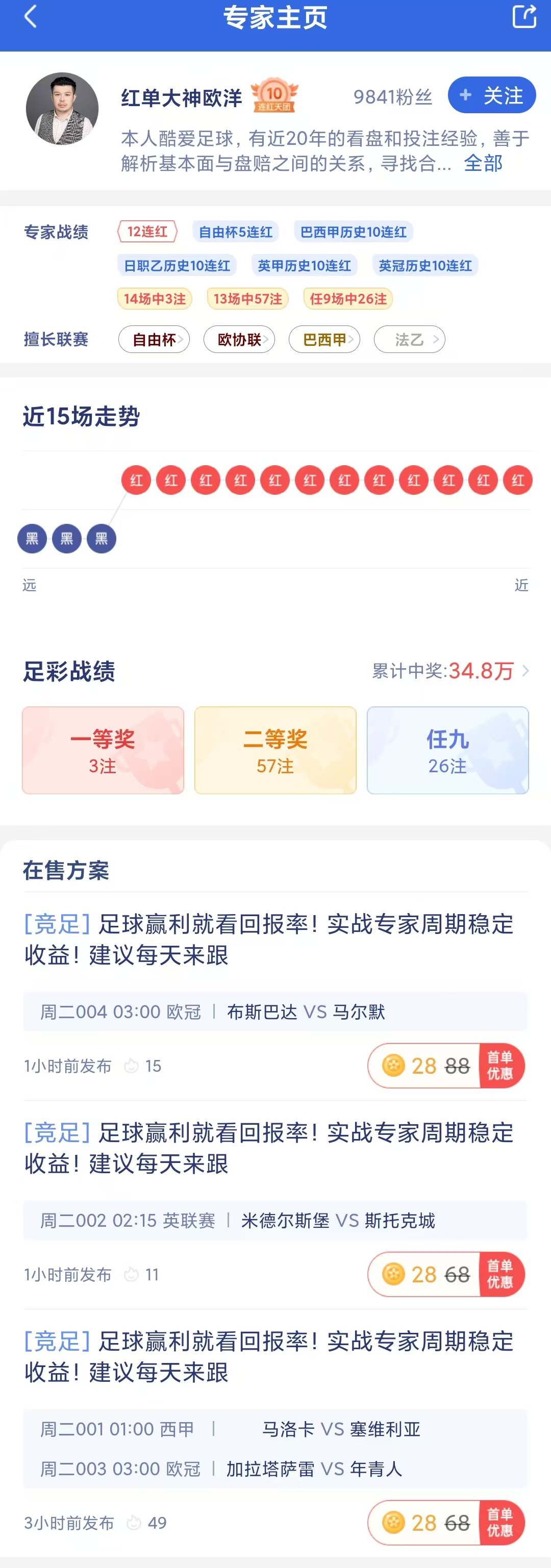The height and width of the screenshot is (1568, 551).
Task: Expand the full bio via 全部
Action: click(x=483, y=163)
